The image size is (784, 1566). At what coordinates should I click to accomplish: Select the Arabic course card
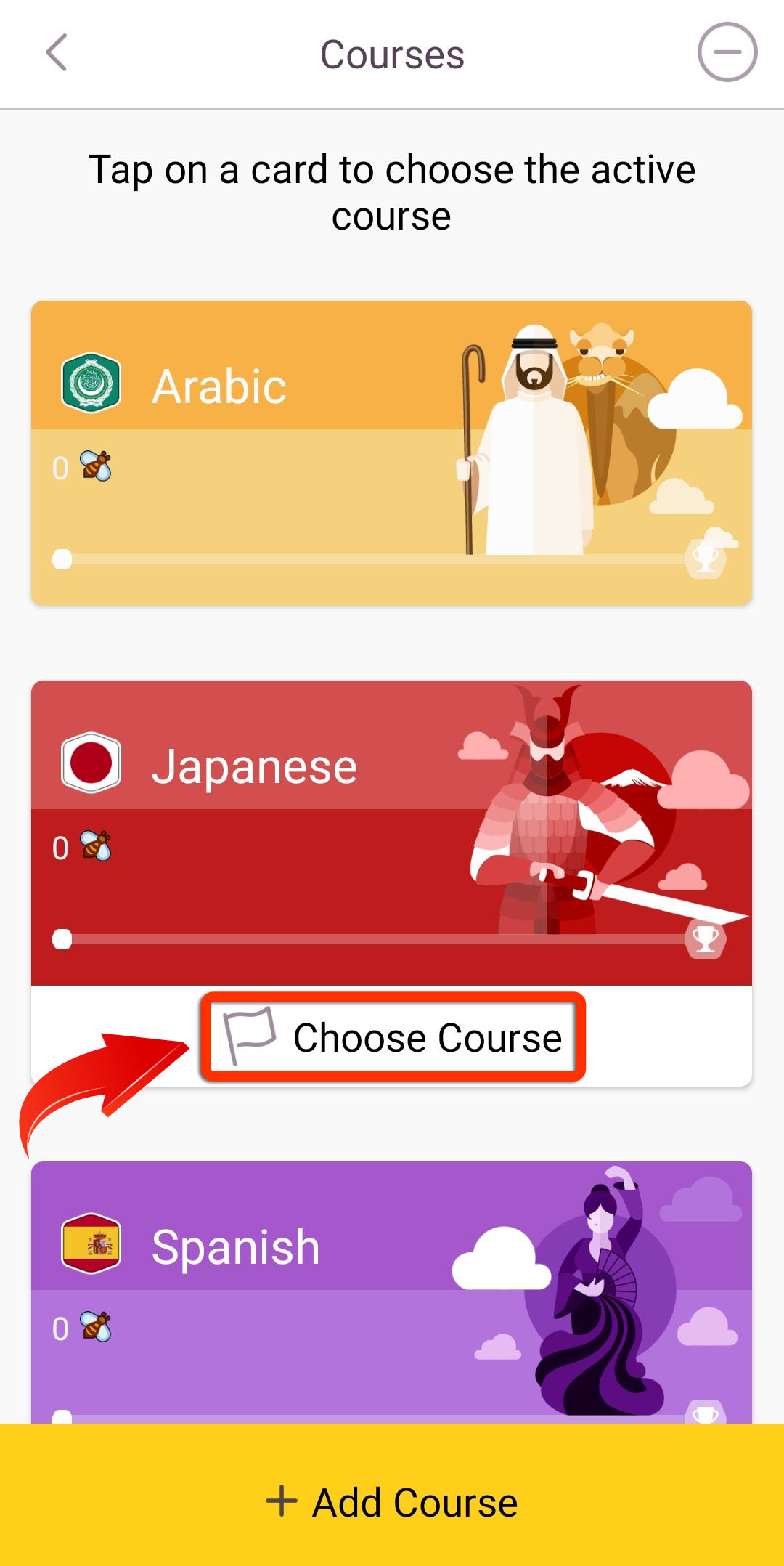(x=391, y=453)
